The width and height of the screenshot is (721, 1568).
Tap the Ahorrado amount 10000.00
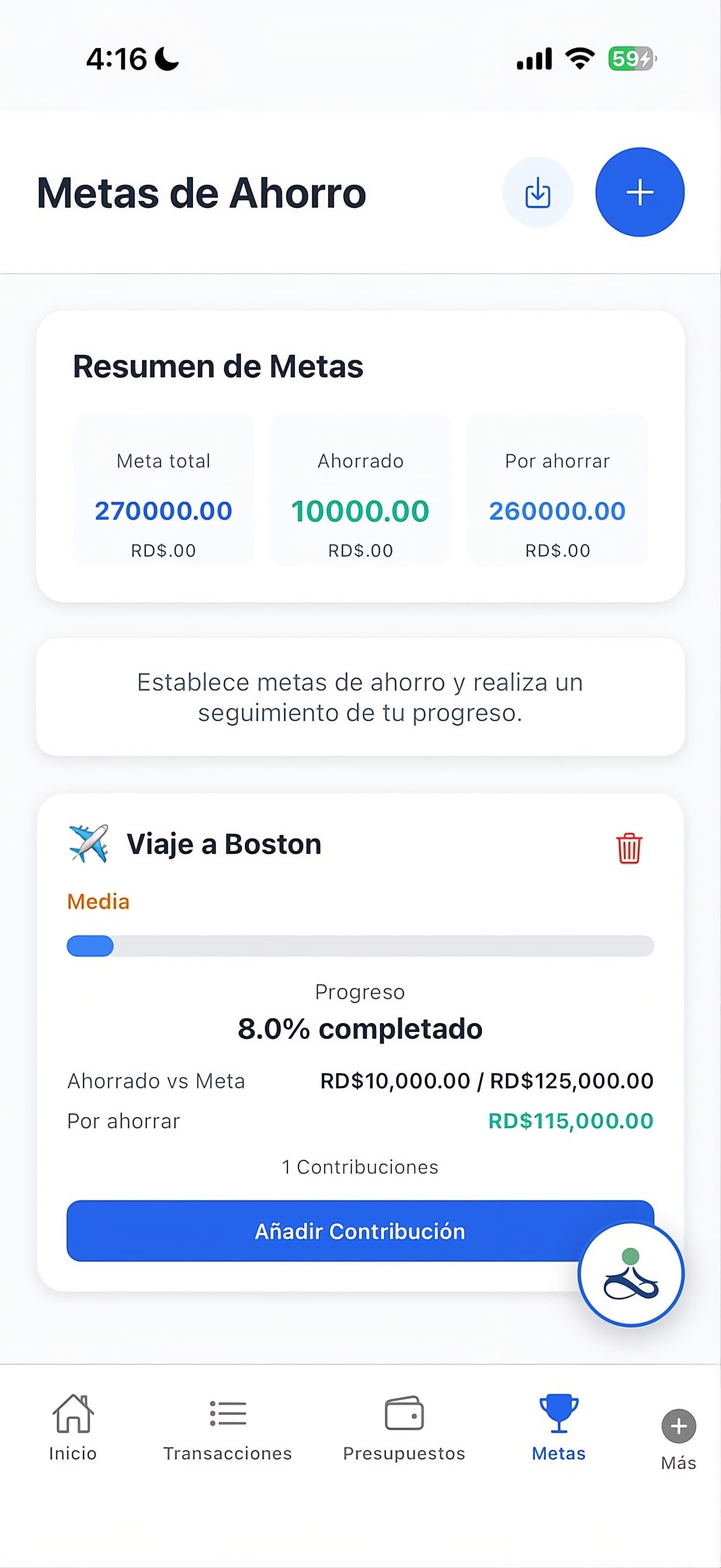(x=360, y=511)
